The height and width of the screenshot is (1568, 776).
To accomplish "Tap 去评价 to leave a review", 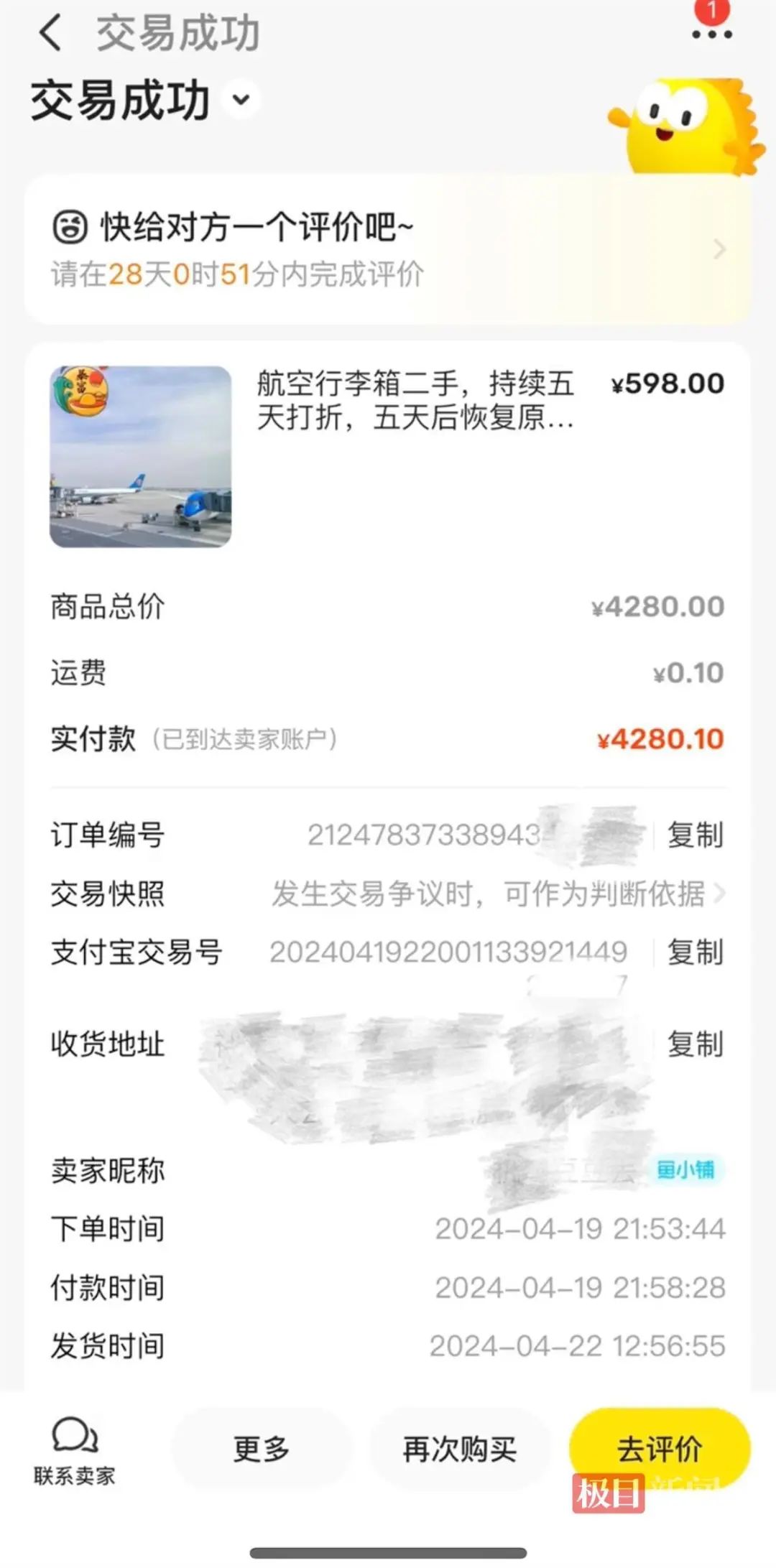I will point(659,1448).
